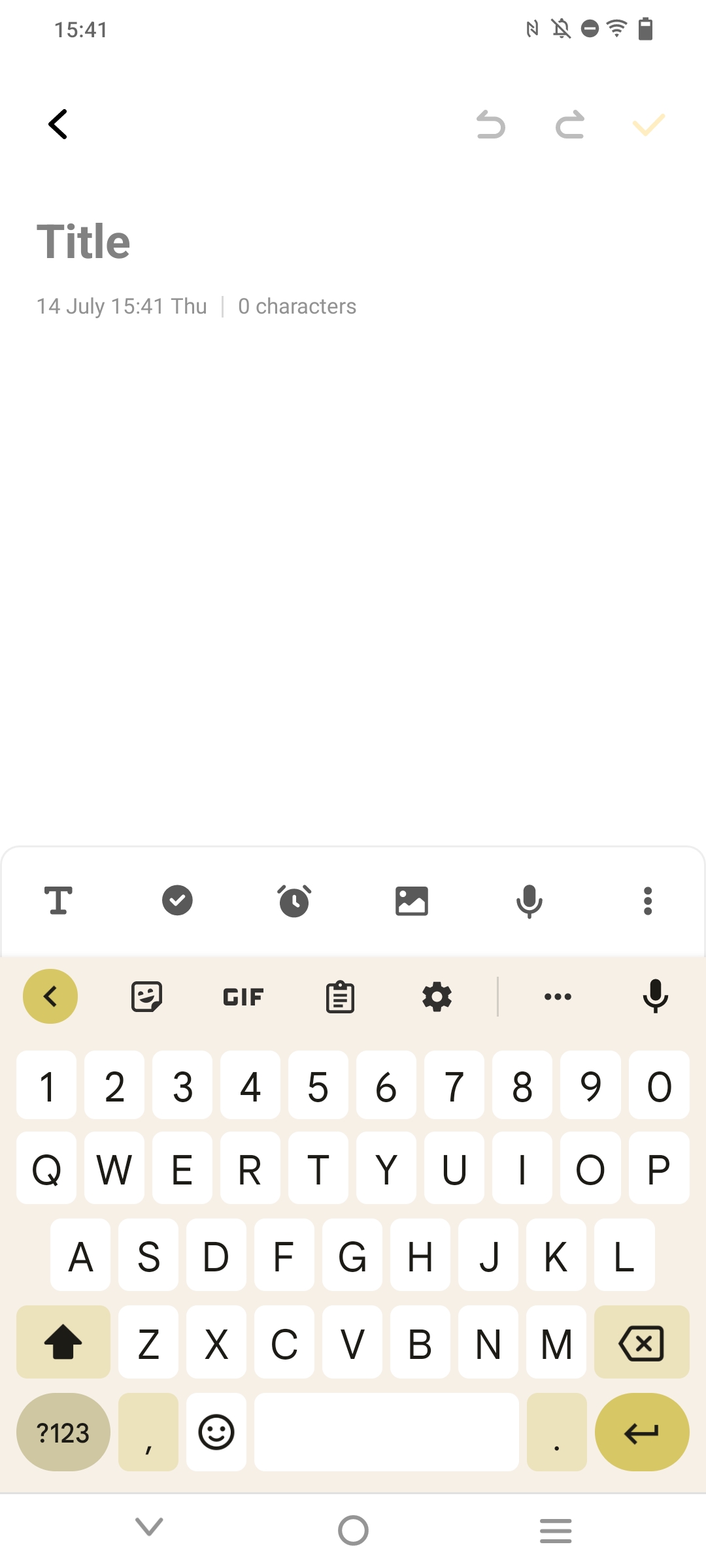Set a reminder with the alarm icon
The height and width of the screenshot is (1568, 706).
(x=294, y=901)
